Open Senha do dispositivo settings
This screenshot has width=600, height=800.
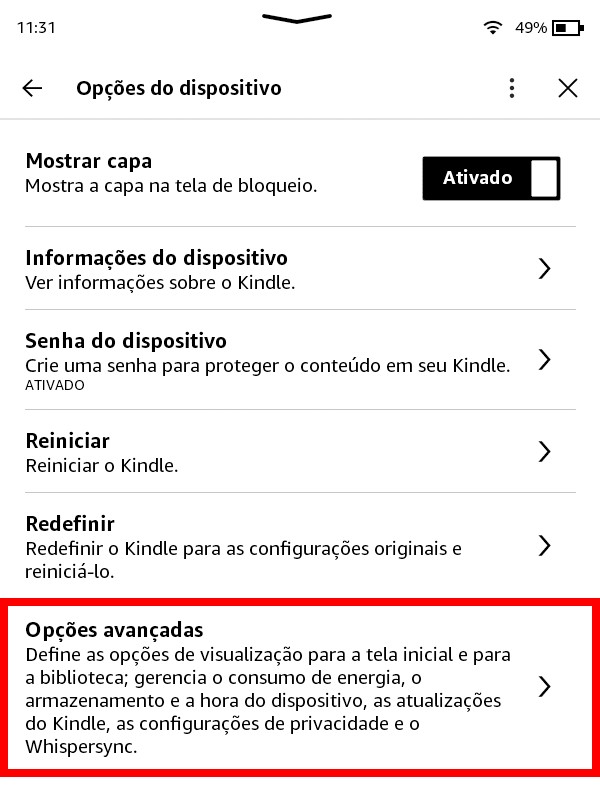pos(290,360)
